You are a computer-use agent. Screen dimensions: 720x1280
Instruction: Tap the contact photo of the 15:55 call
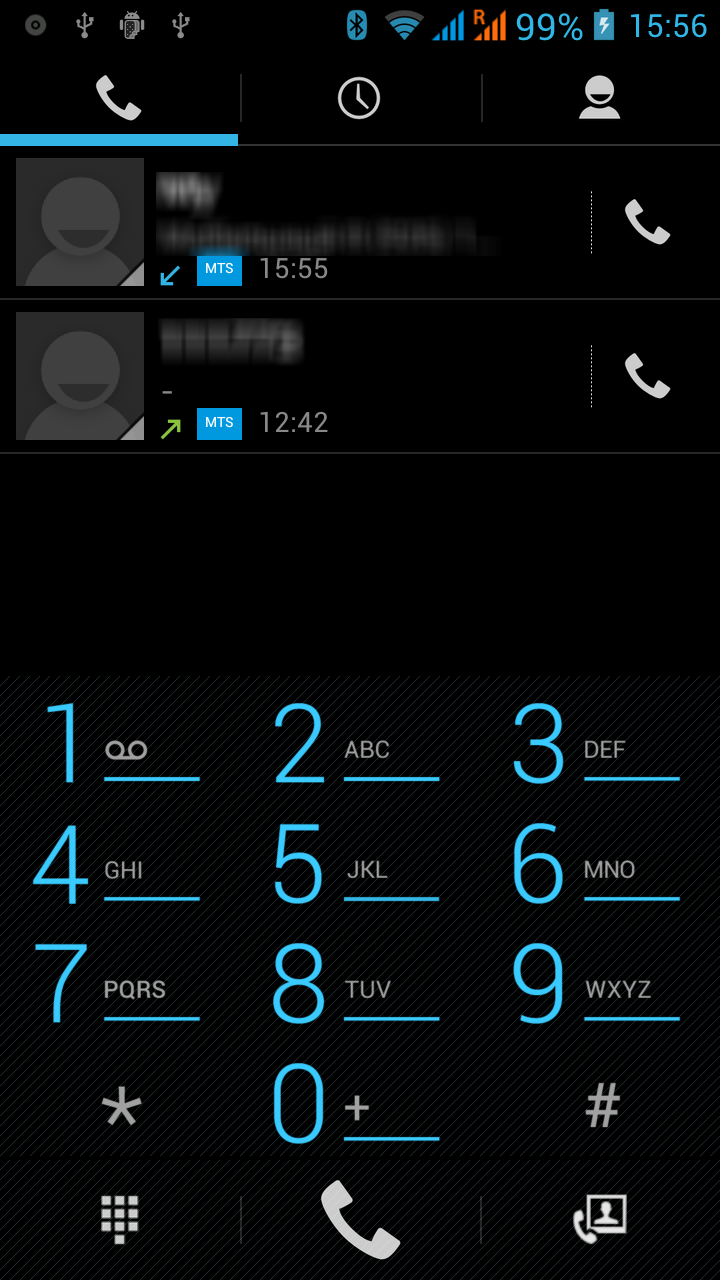[80, 222]
